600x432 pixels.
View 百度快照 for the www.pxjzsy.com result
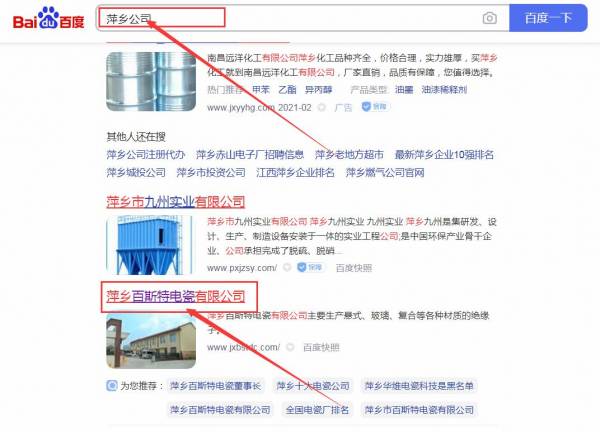353,268
